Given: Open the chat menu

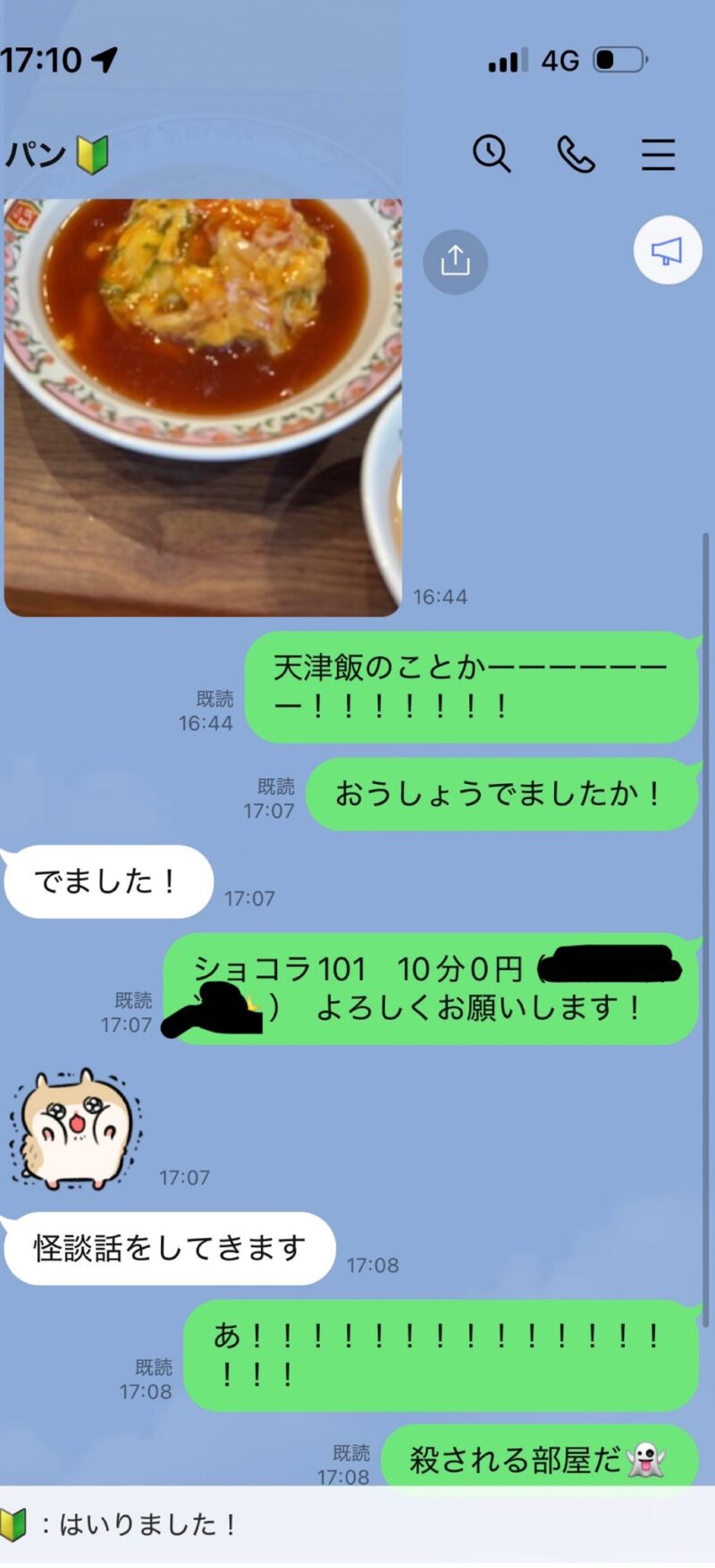Looking at the screenshot, I should coord(658,154).
